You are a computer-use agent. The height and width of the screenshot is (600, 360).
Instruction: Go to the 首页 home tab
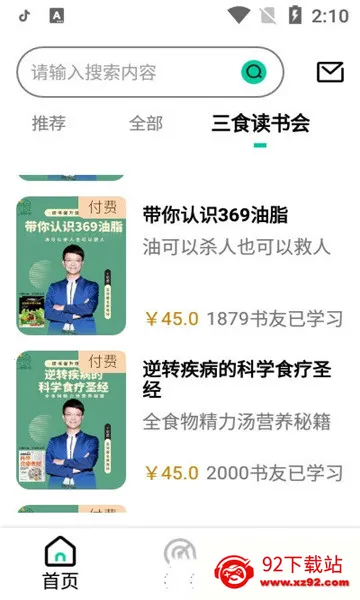[x=60, y=563]
